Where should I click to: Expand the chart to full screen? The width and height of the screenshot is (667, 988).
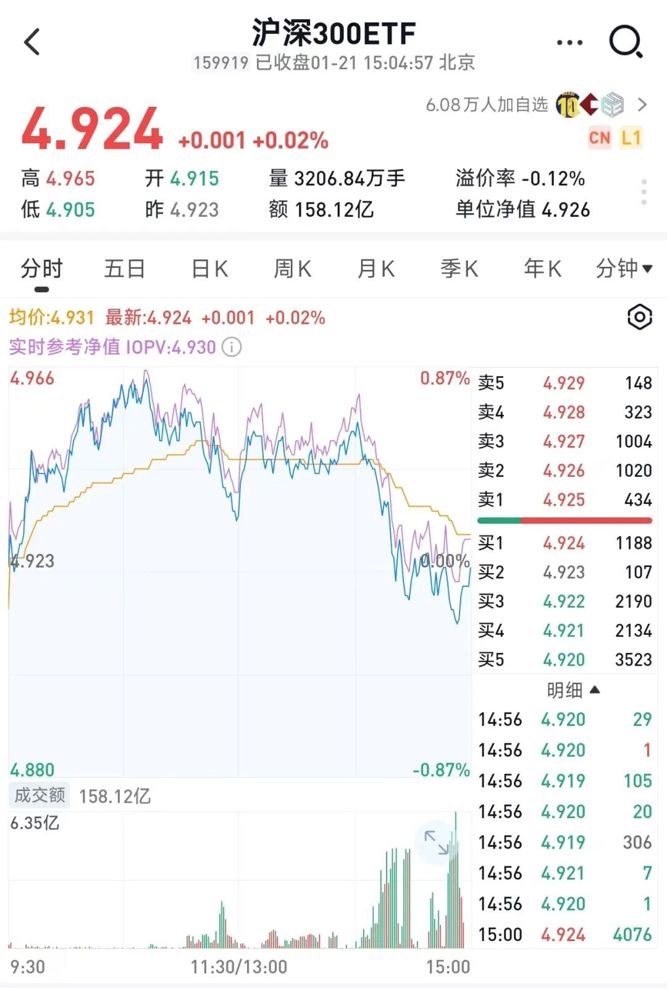pos(437,841)
